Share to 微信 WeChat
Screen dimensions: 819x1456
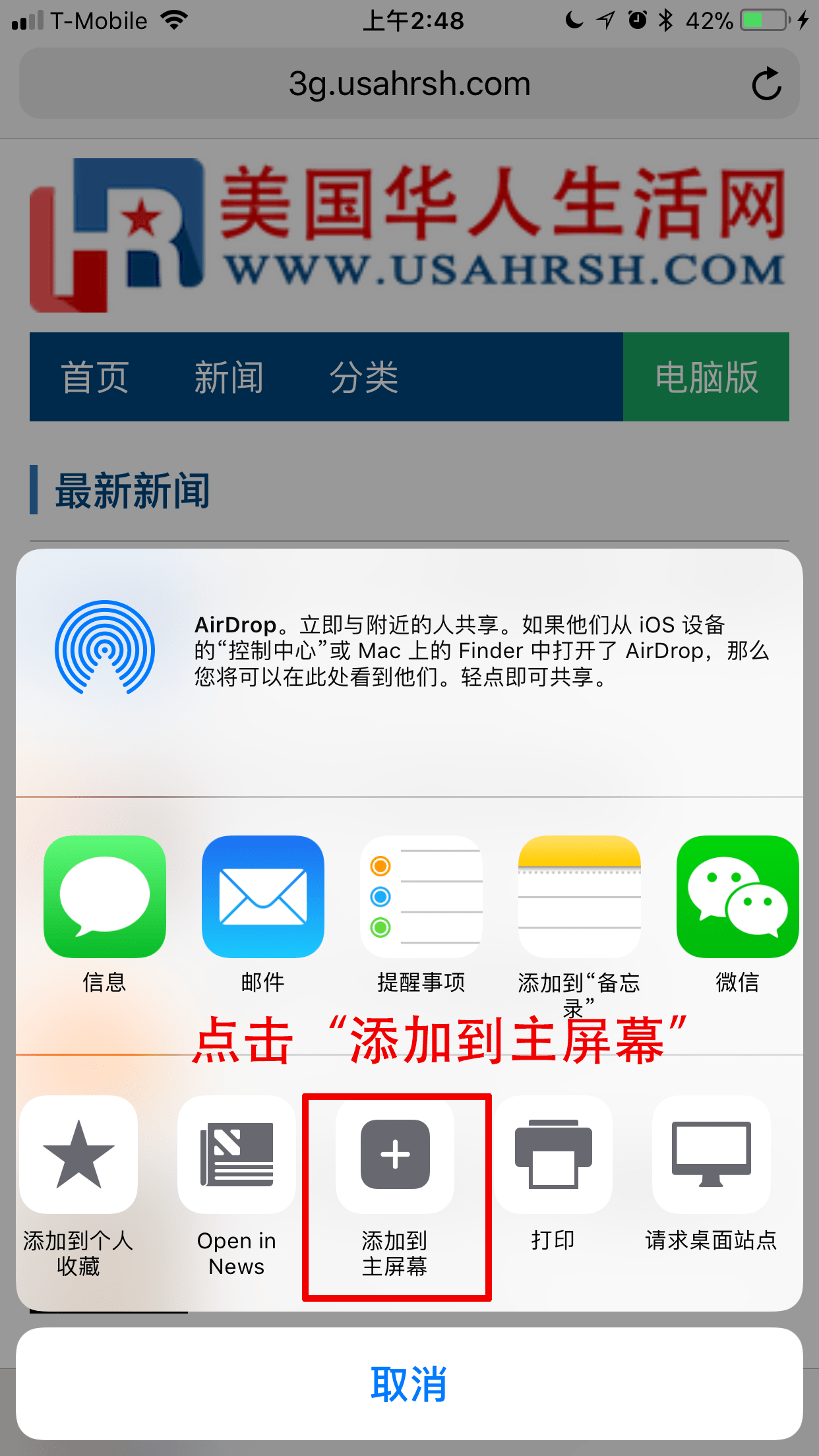[737, 897]
